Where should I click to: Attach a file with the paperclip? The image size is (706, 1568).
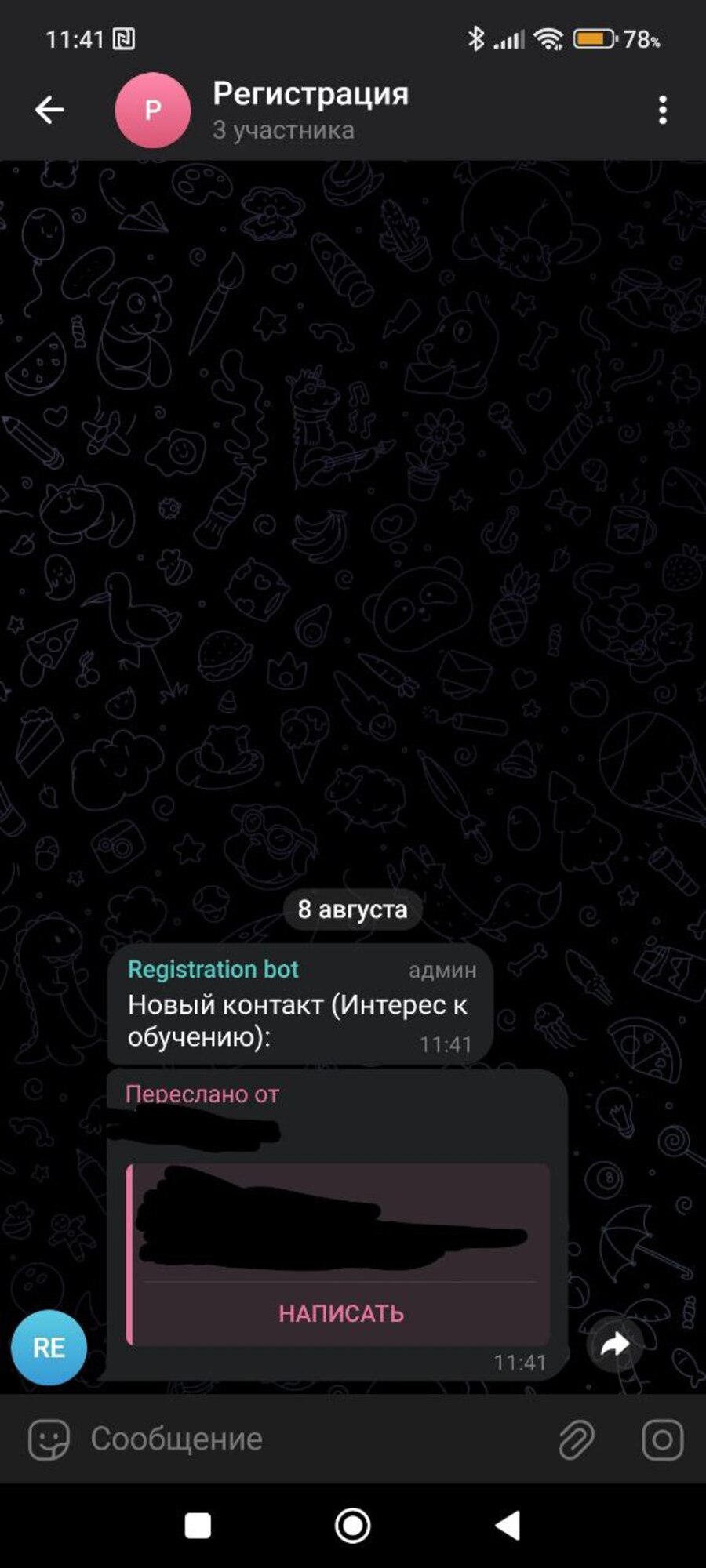click(577, 1439)
